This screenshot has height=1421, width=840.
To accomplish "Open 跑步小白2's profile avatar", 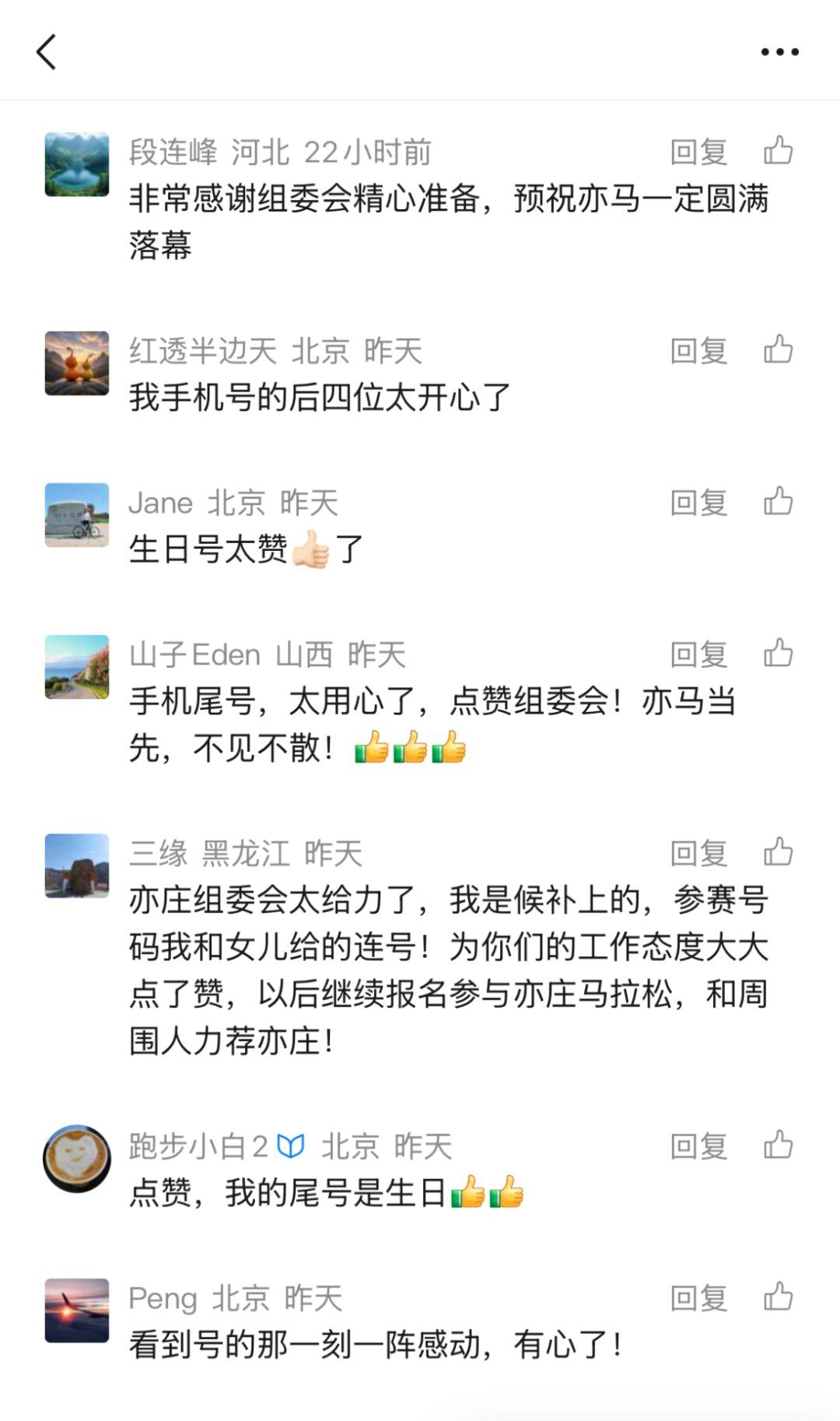I will click(x=76, y=1158).
